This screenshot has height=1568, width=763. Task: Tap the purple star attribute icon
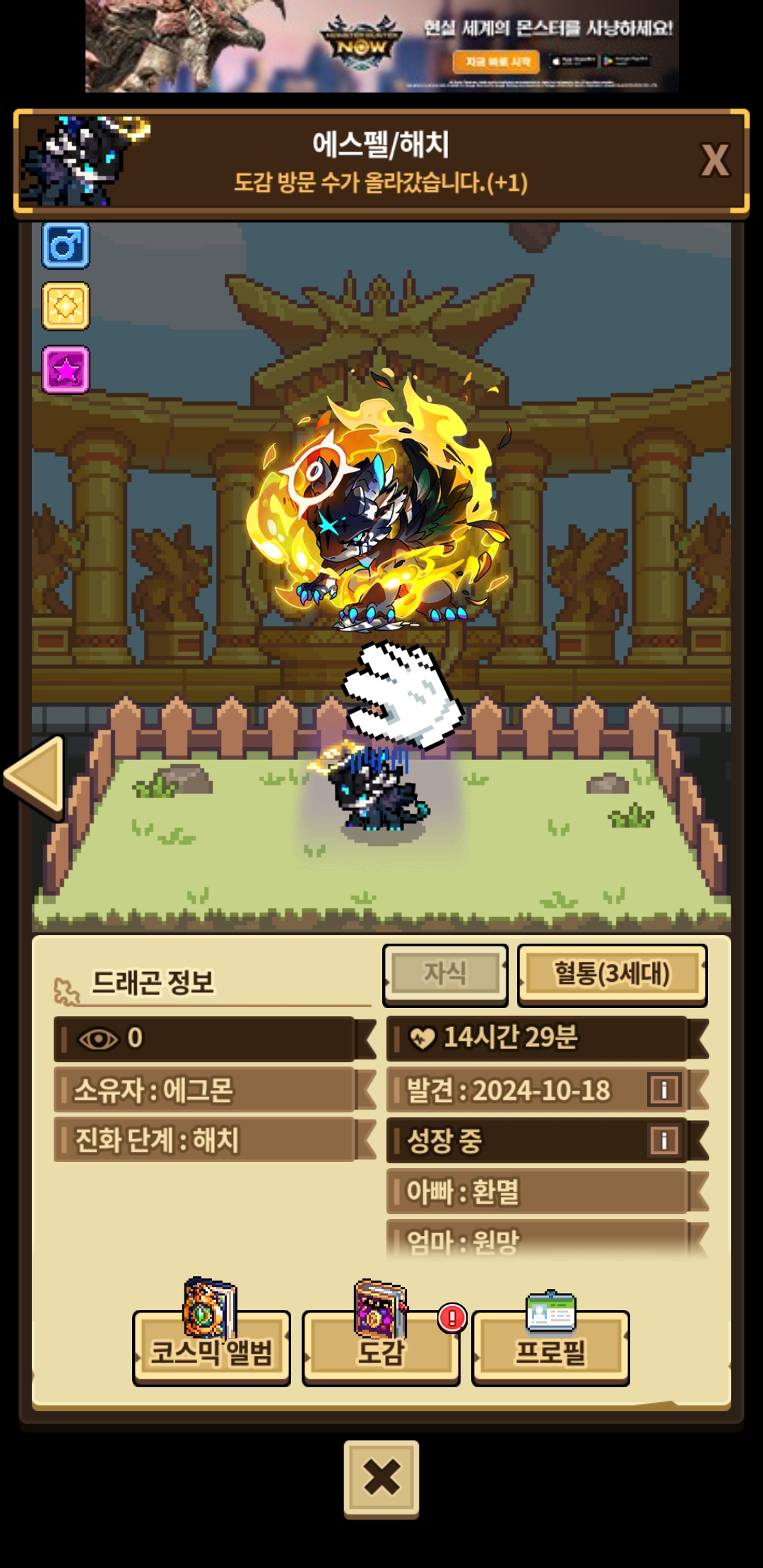point(66,369)
